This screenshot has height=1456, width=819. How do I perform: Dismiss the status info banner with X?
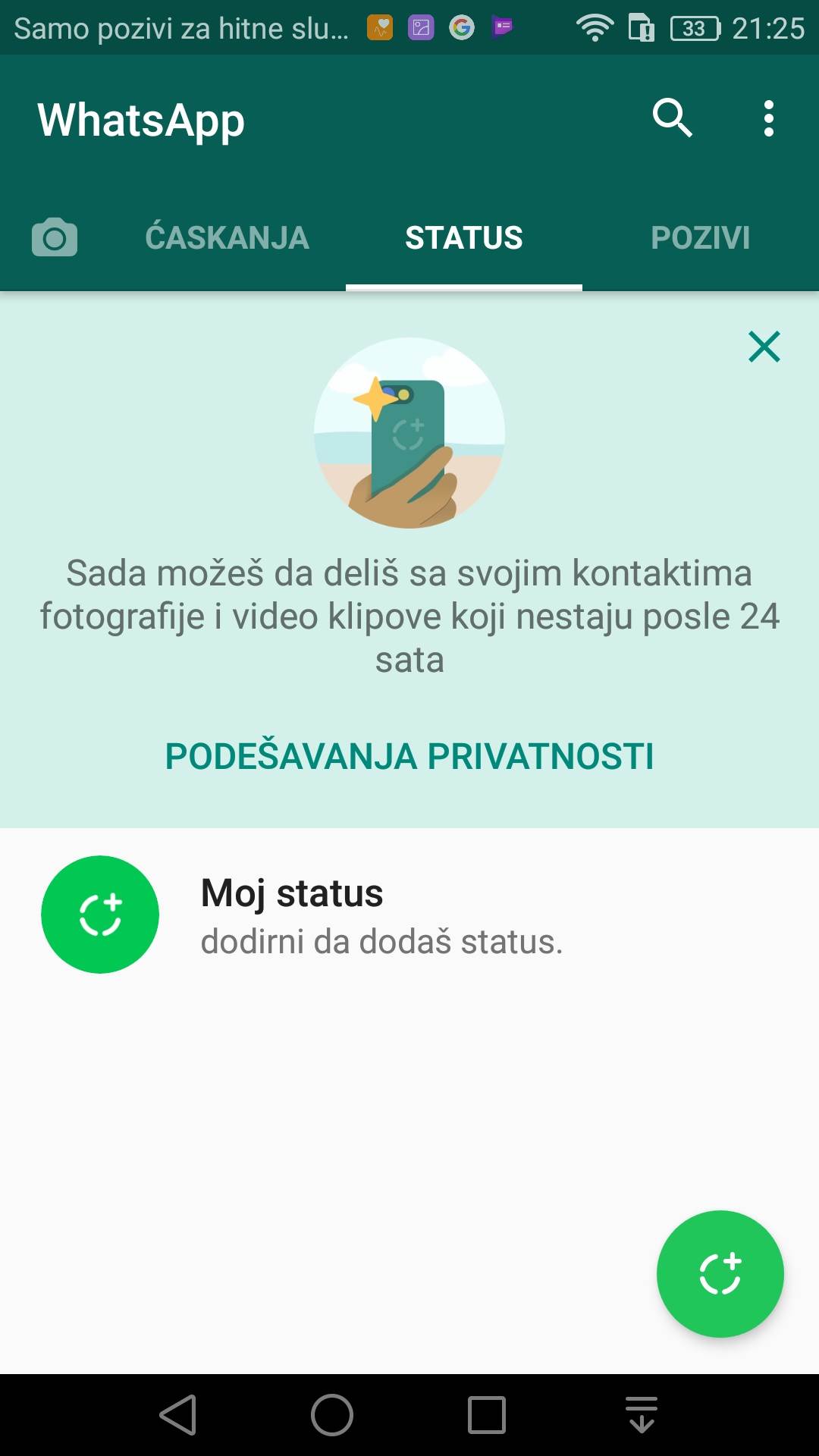tap(763, 347)
